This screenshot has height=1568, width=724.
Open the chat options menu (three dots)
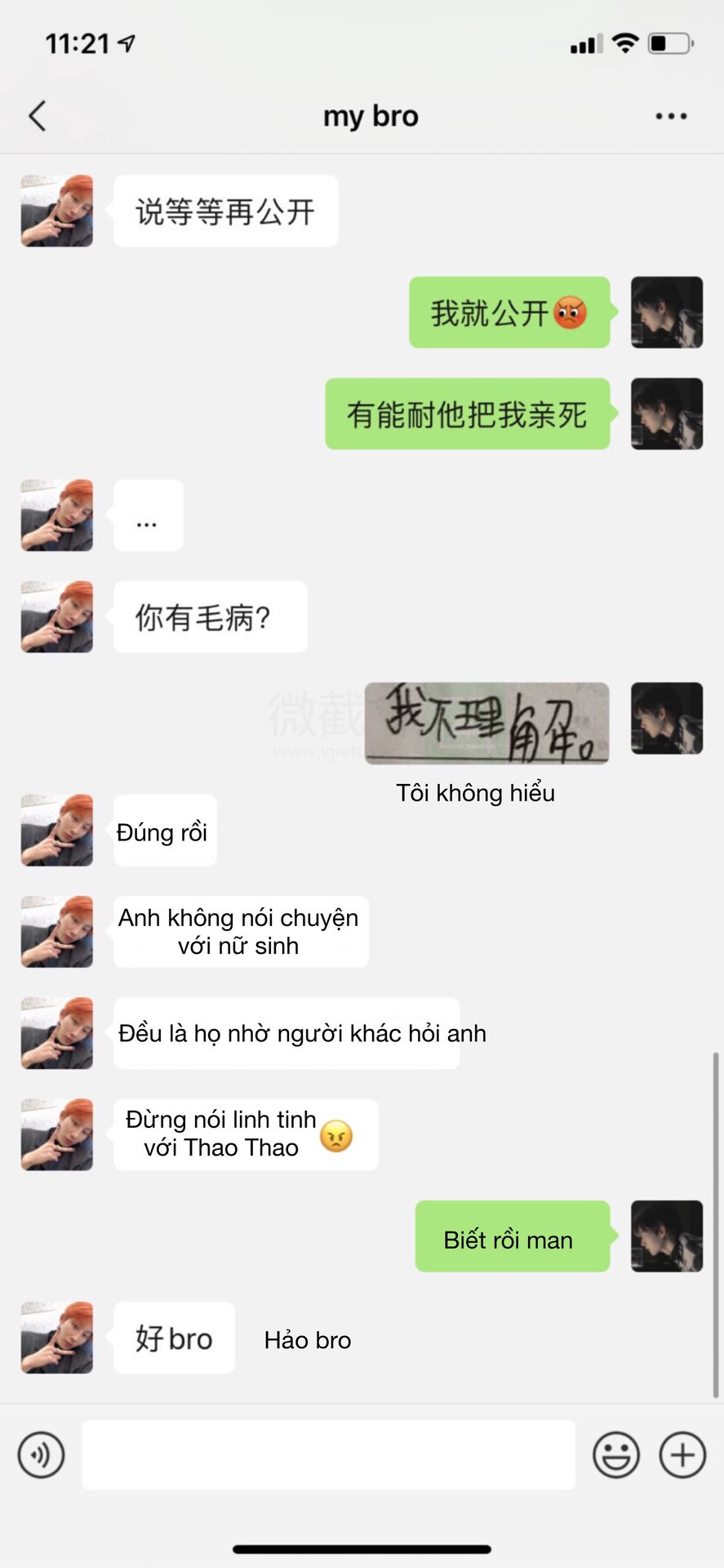point(670,117)
